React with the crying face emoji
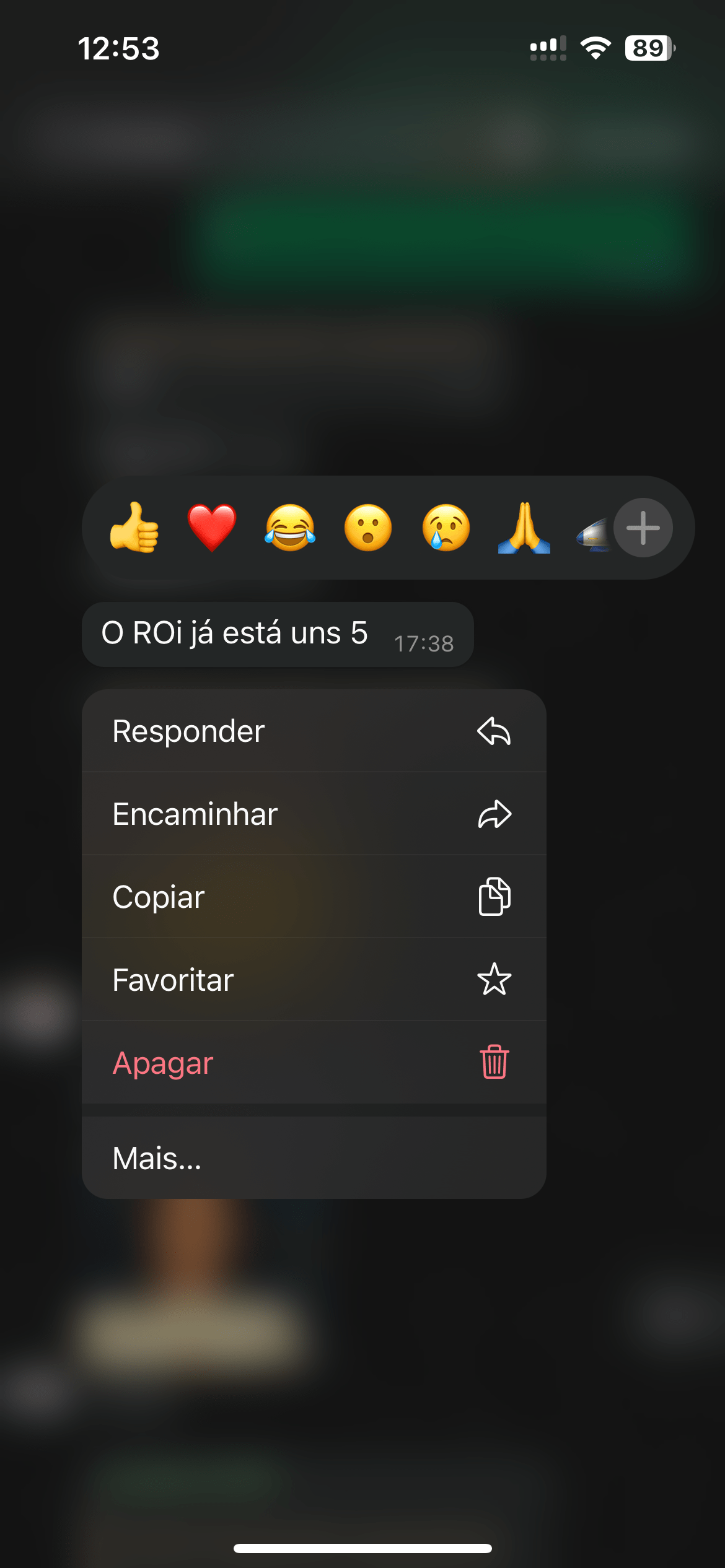Viewport: 725px width, 1568px height. click(446, 528)
